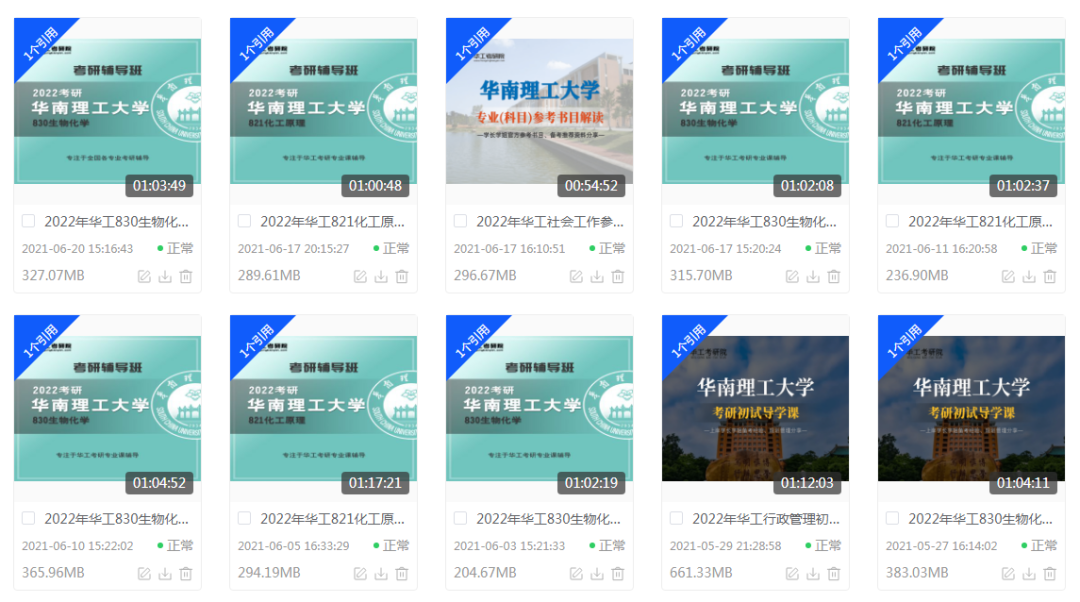The width and height of the screenshot is (1080, 602).
Task: Download the 661.33MB video
Action: tap(813, 574)
